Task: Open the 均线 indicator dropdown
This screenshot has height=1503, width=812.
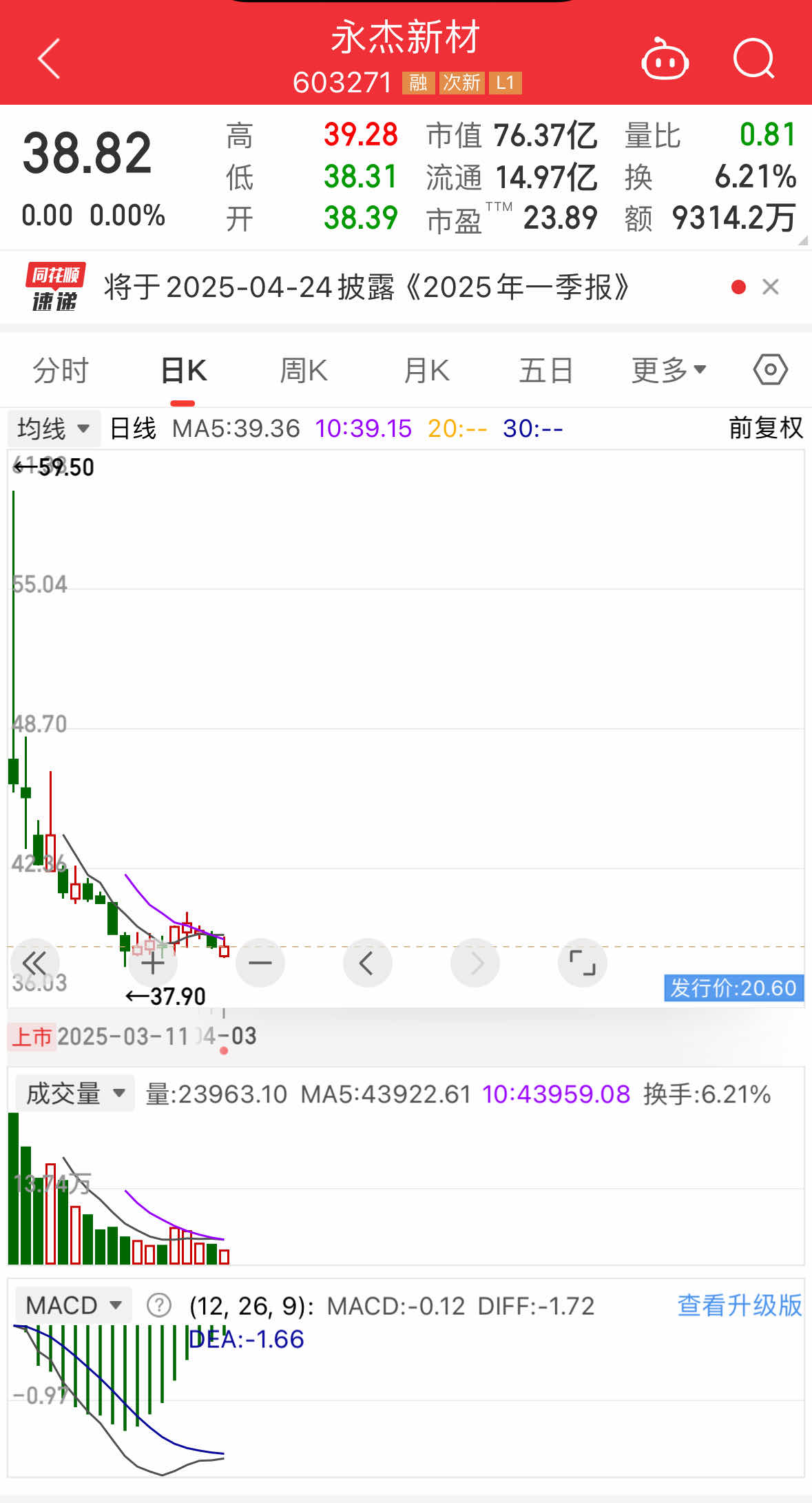Action: pos(54,429)
